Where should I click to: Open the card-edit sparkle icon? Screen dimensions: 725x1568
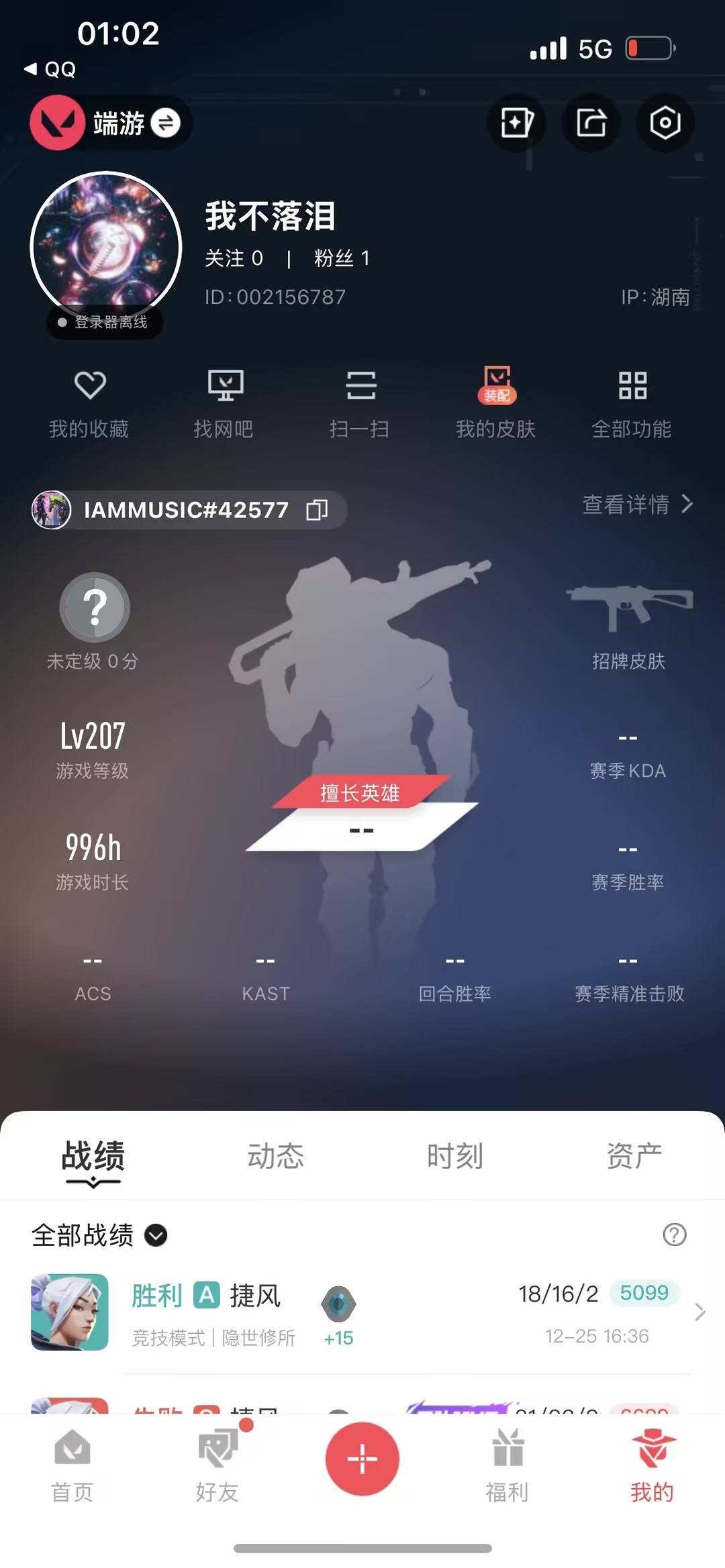[x=516, y=123]
